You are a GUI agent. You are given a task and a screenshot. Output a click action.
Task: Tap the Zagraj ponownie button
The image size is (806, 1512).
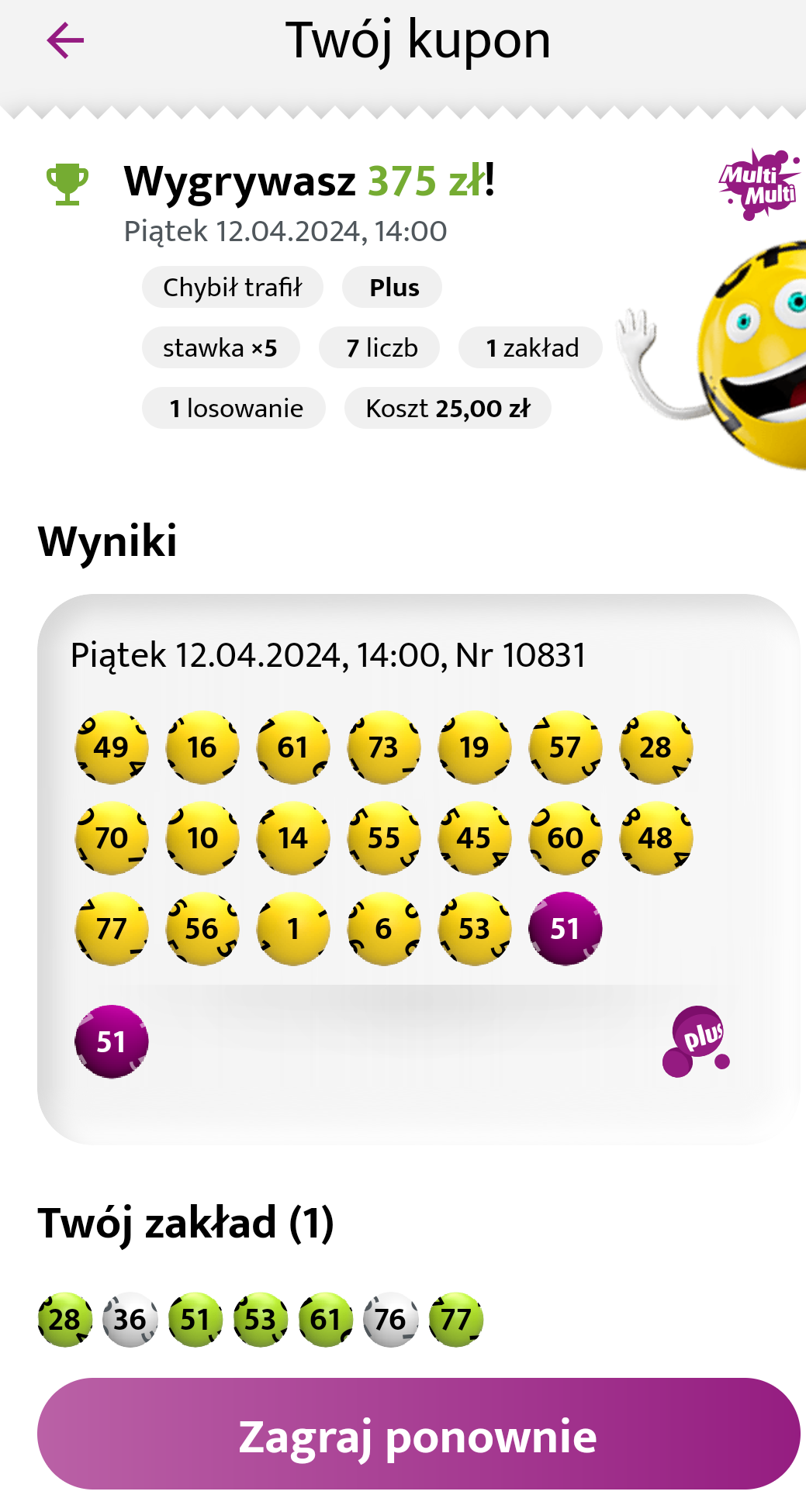click(x=418, y=1434)
